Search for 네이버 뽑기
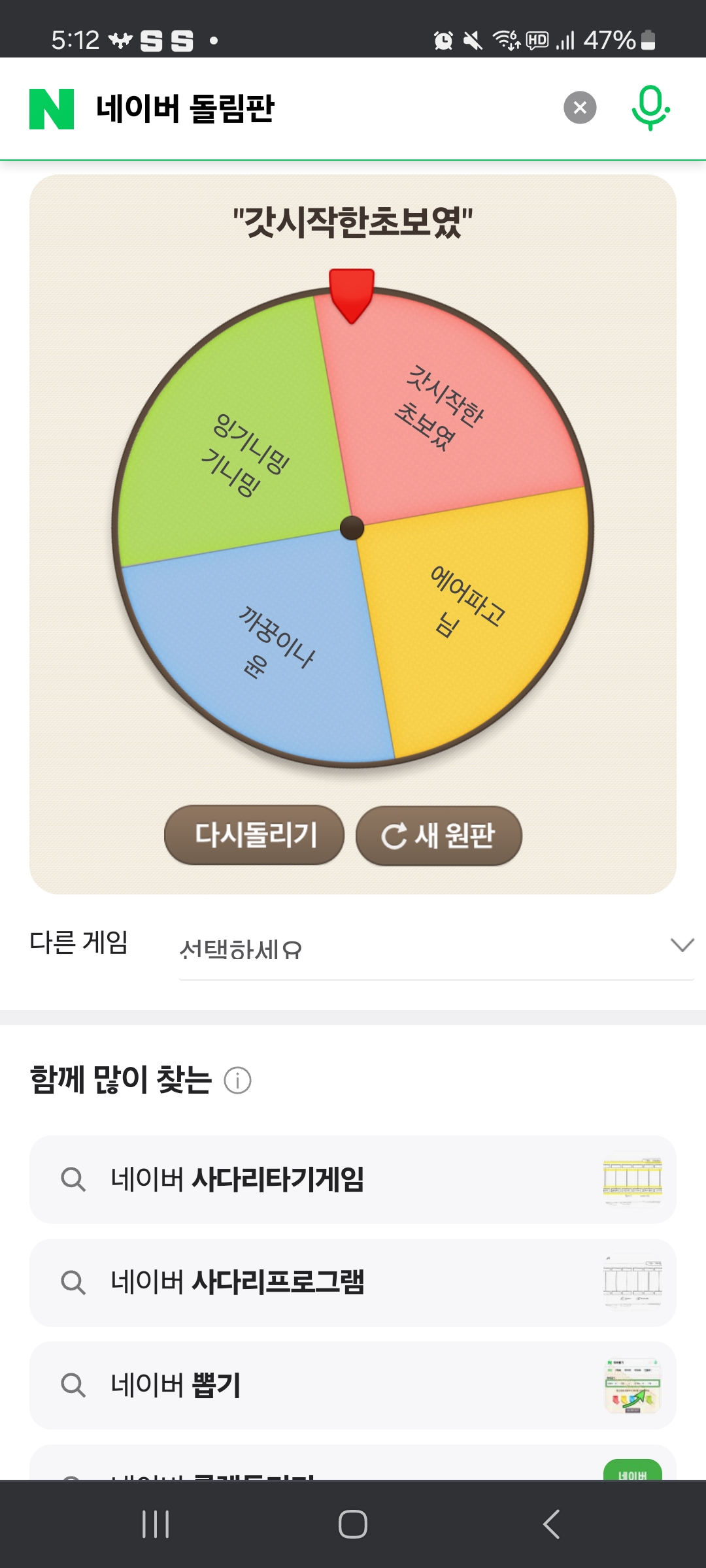The width and height of the screenshot is (706, 1568). 353,1385
